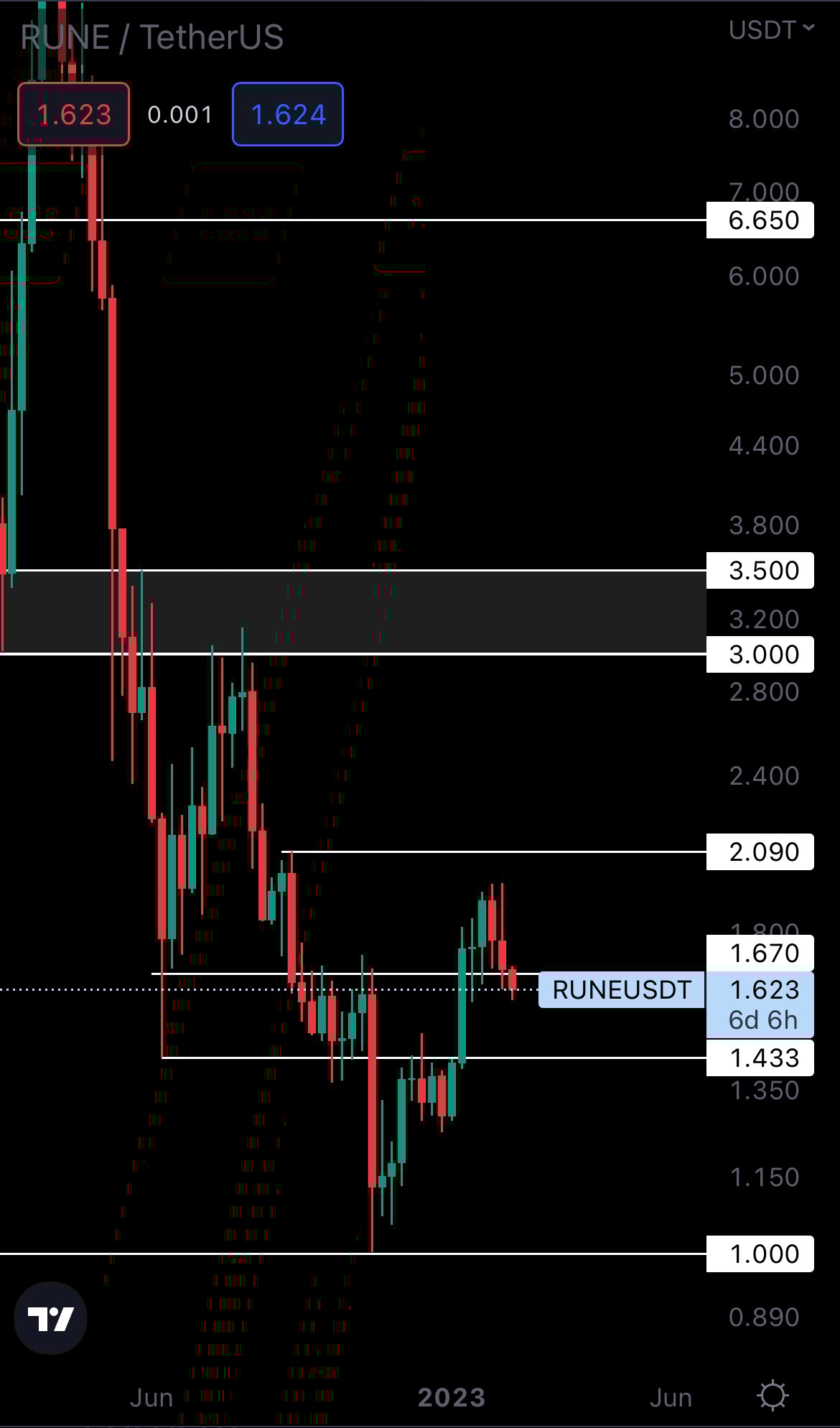Tap the blue 1.624 buy price button

tap(288, 114)
